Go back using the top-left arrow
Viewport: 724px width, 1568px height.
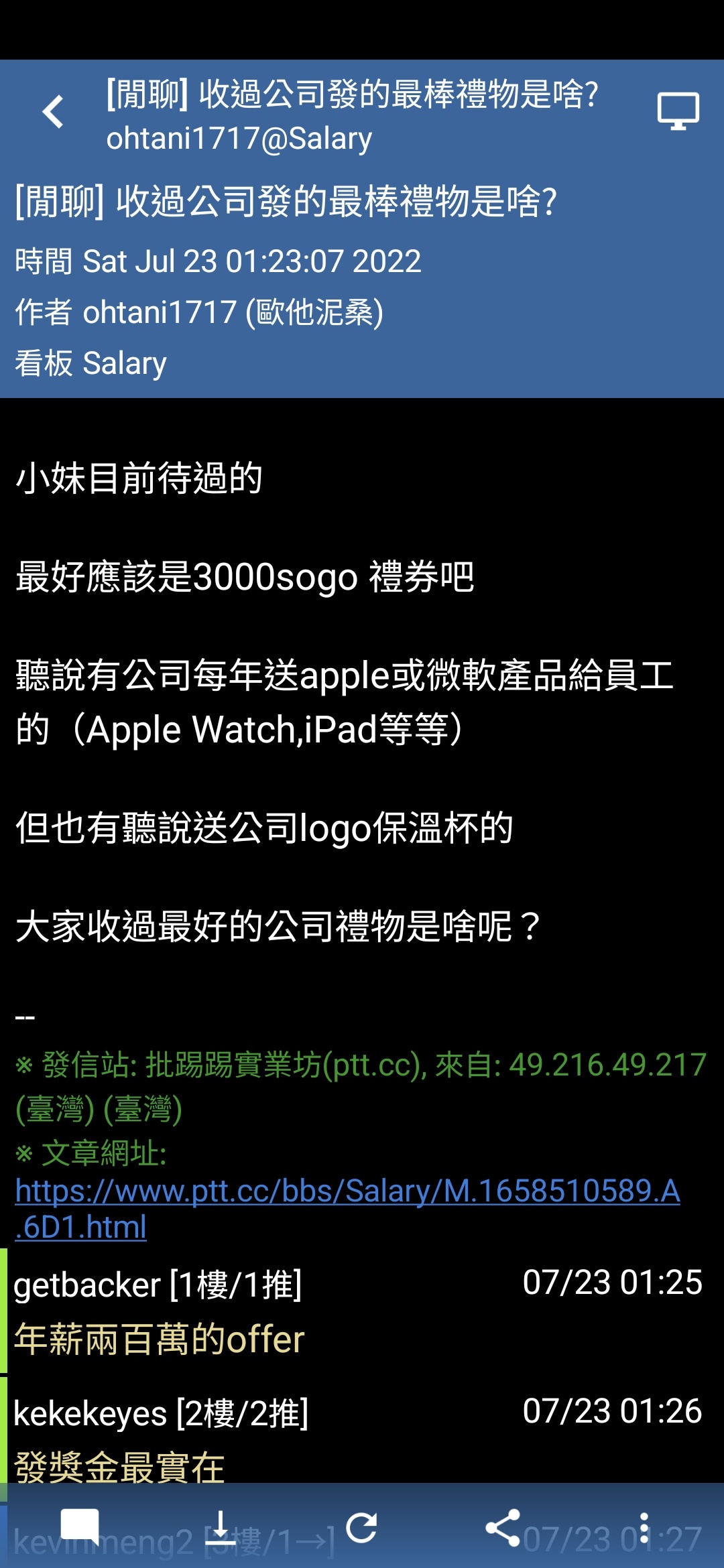tap(54, 111)
